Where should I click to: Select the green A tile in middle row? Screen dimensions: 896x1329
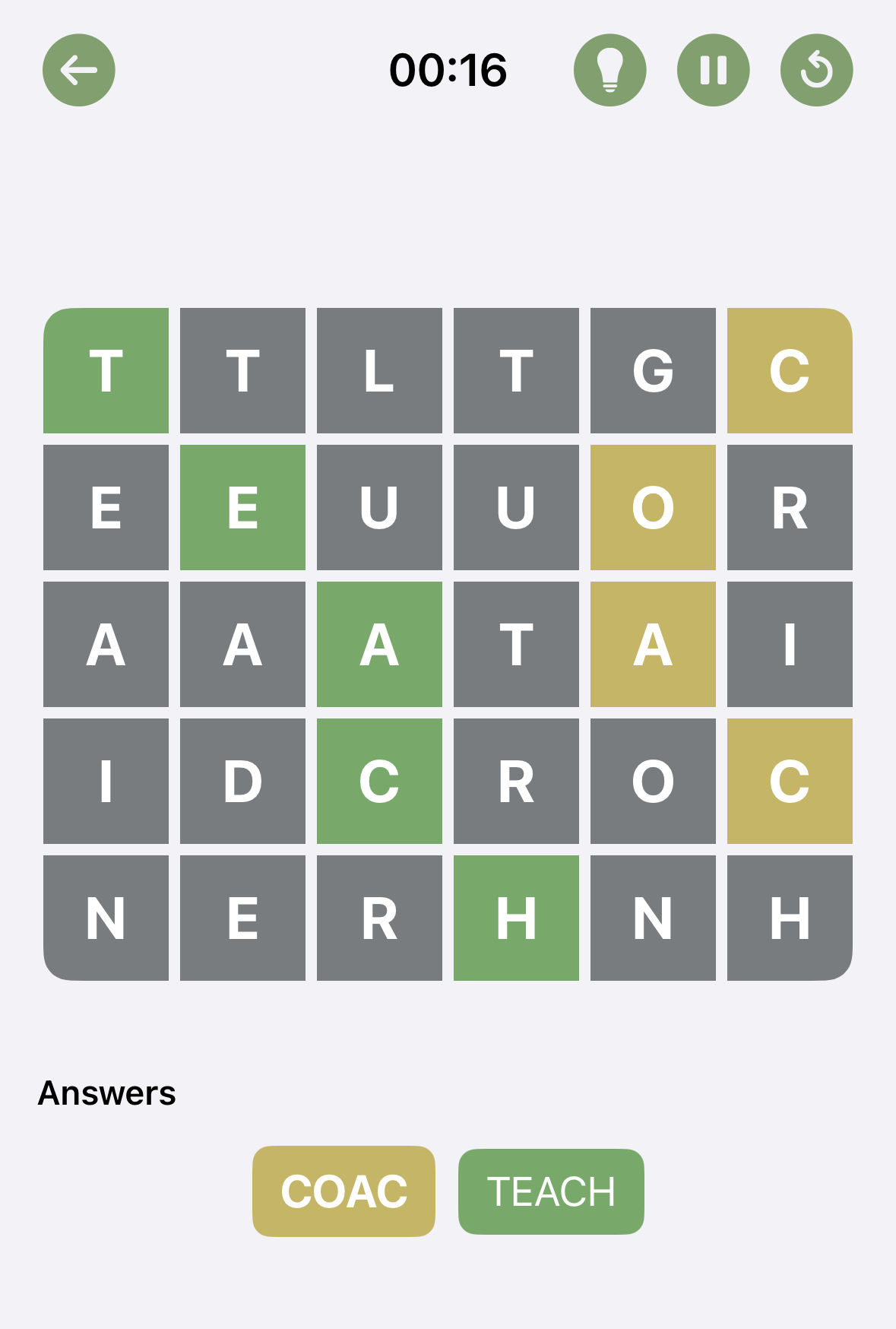coord(380,644)
